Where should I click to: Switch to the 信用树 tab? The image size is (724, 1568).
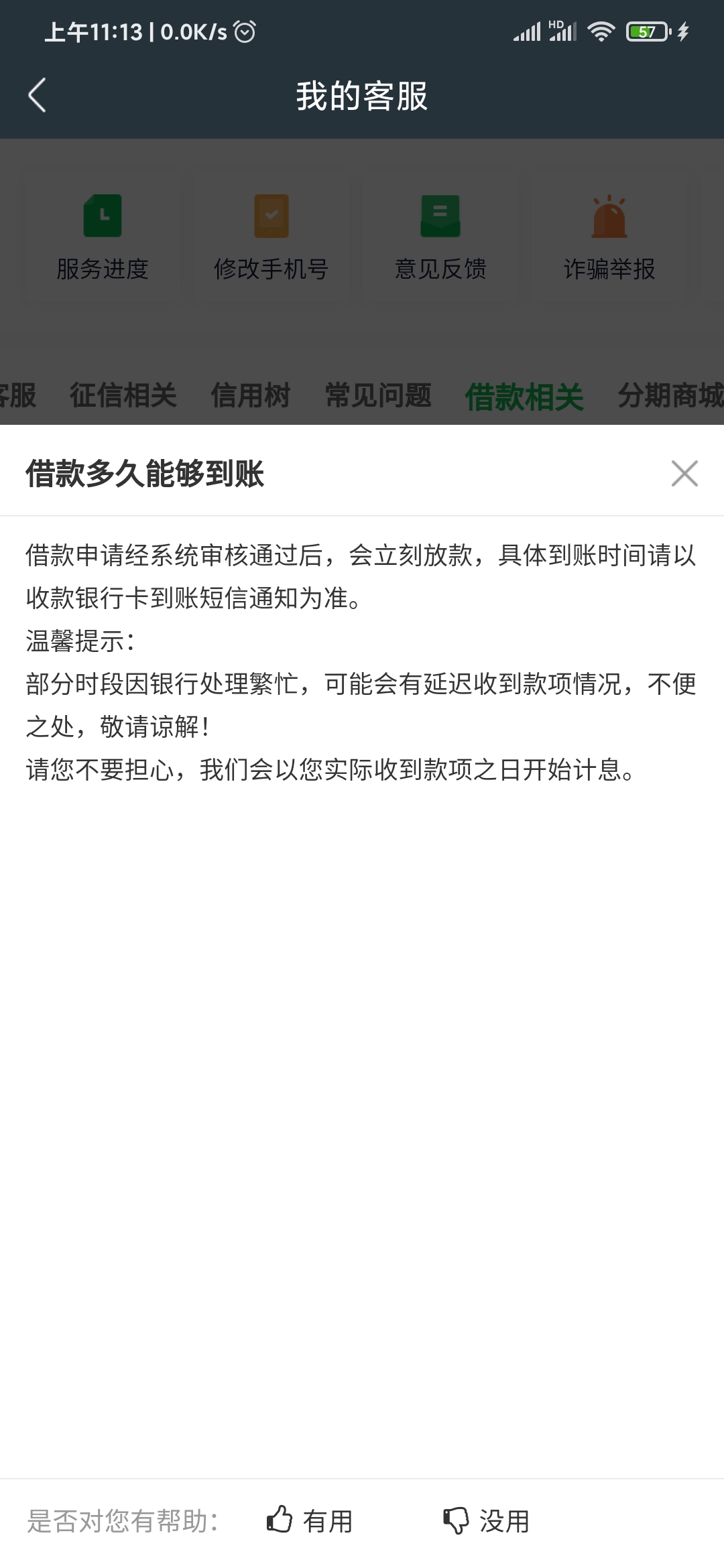[251, 395]
